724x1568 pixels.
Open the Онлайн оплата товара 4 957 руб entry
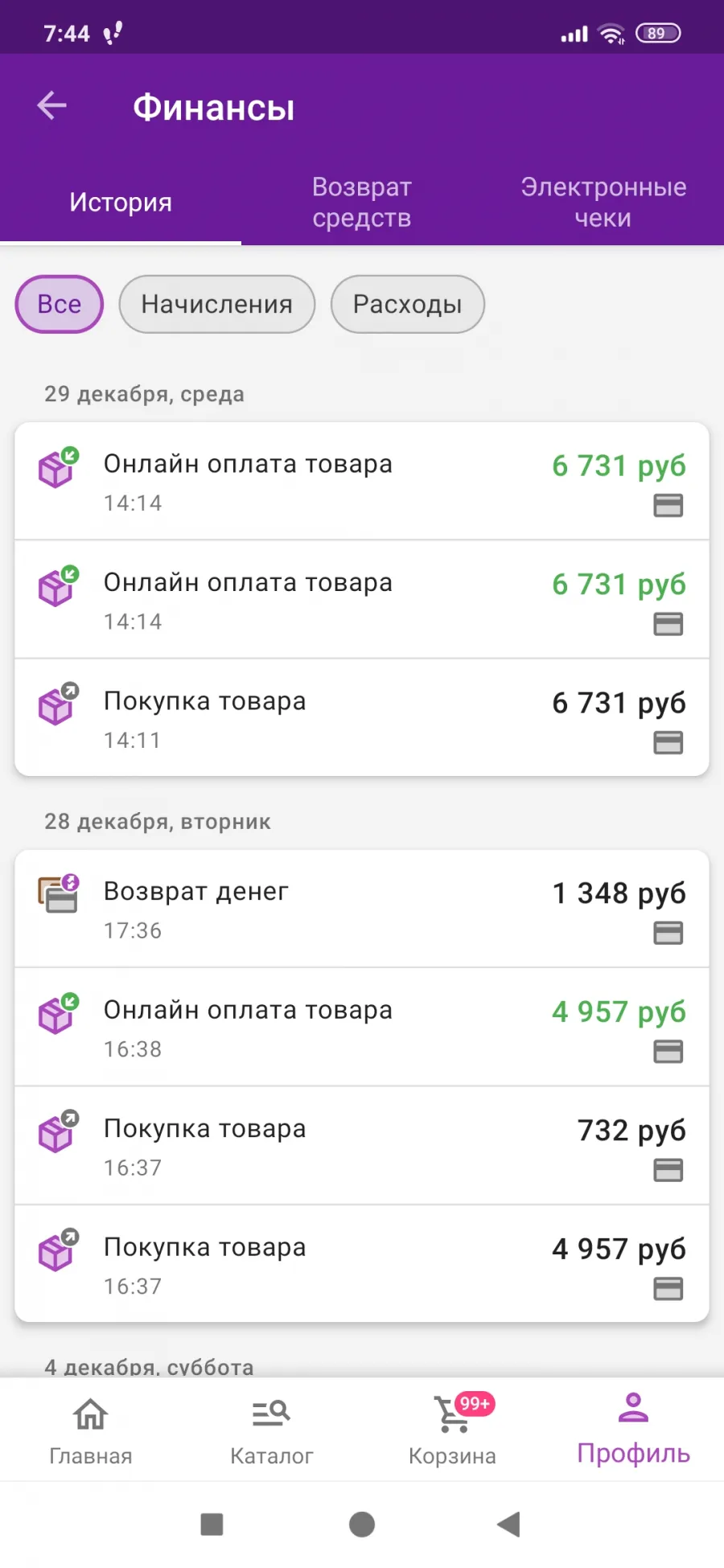362,1027
